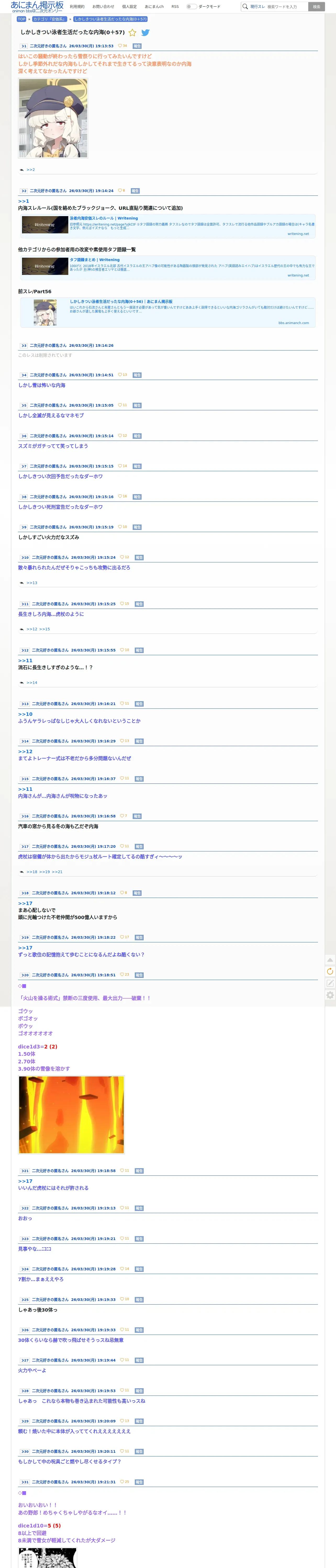Focus the 検索ワードを入力 search field
The height and width of the screenshot is (1568, 336).
coord(286,7)
